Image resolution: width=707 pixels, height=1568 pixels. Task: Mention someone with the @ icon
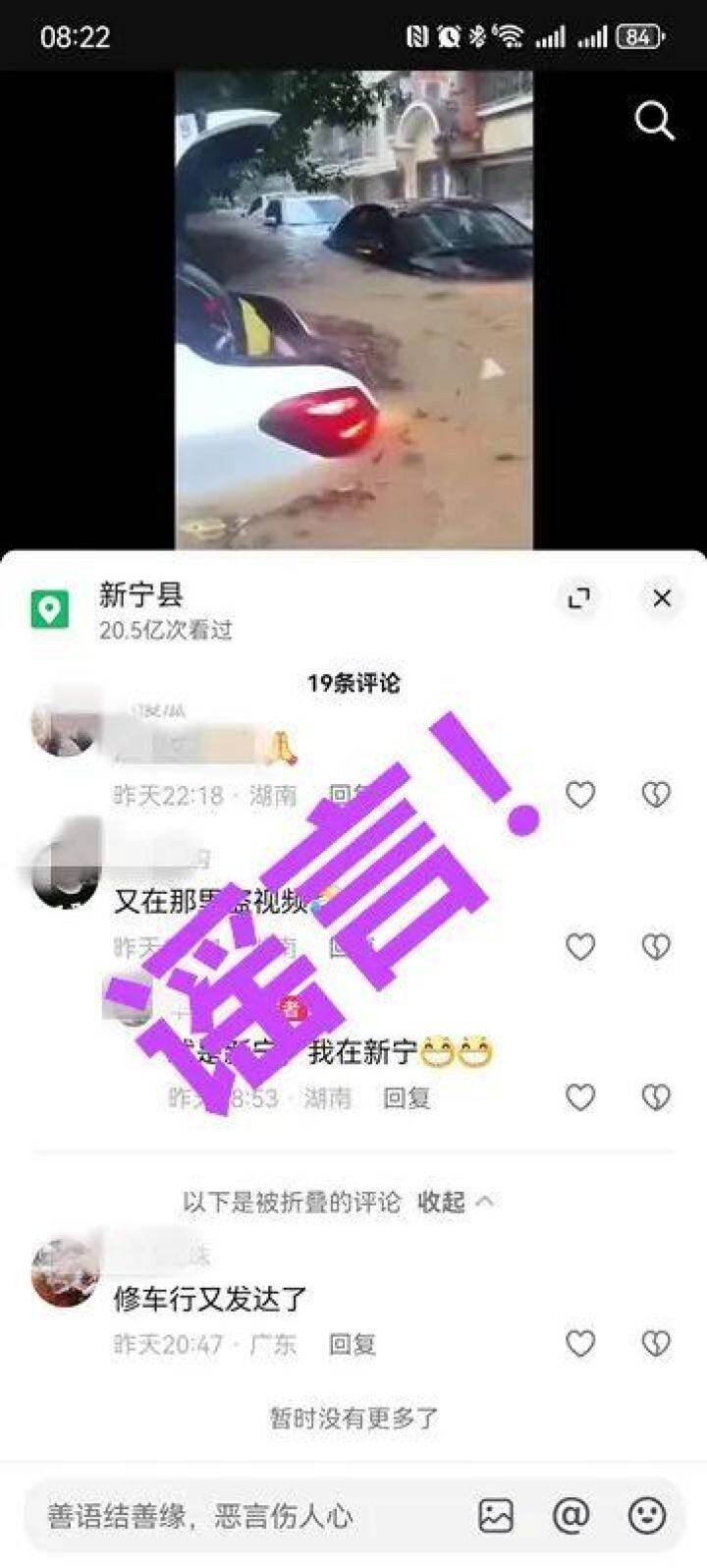(571, 1516)
